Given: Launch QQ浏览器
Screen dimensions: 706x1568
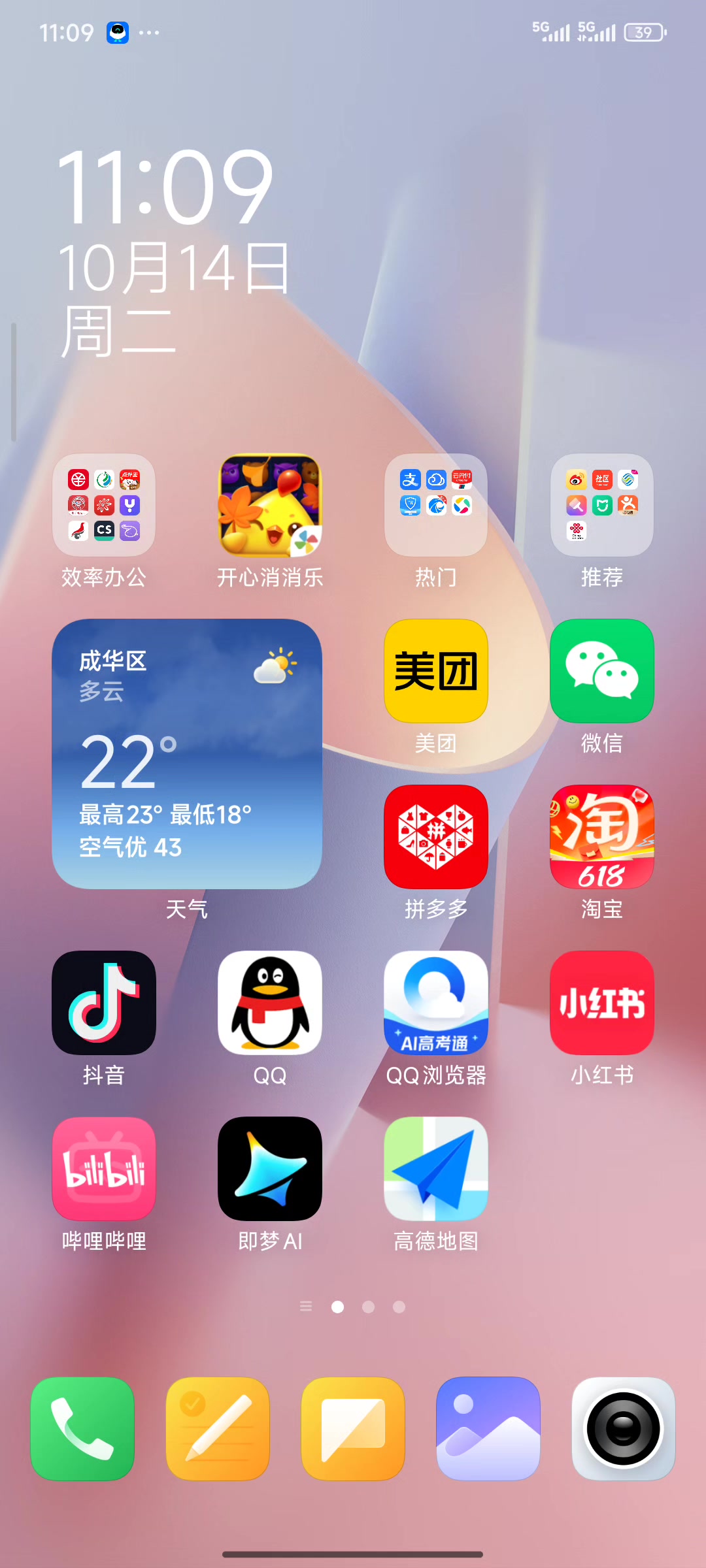Looking at the screenshot, I should point(436,1003).
